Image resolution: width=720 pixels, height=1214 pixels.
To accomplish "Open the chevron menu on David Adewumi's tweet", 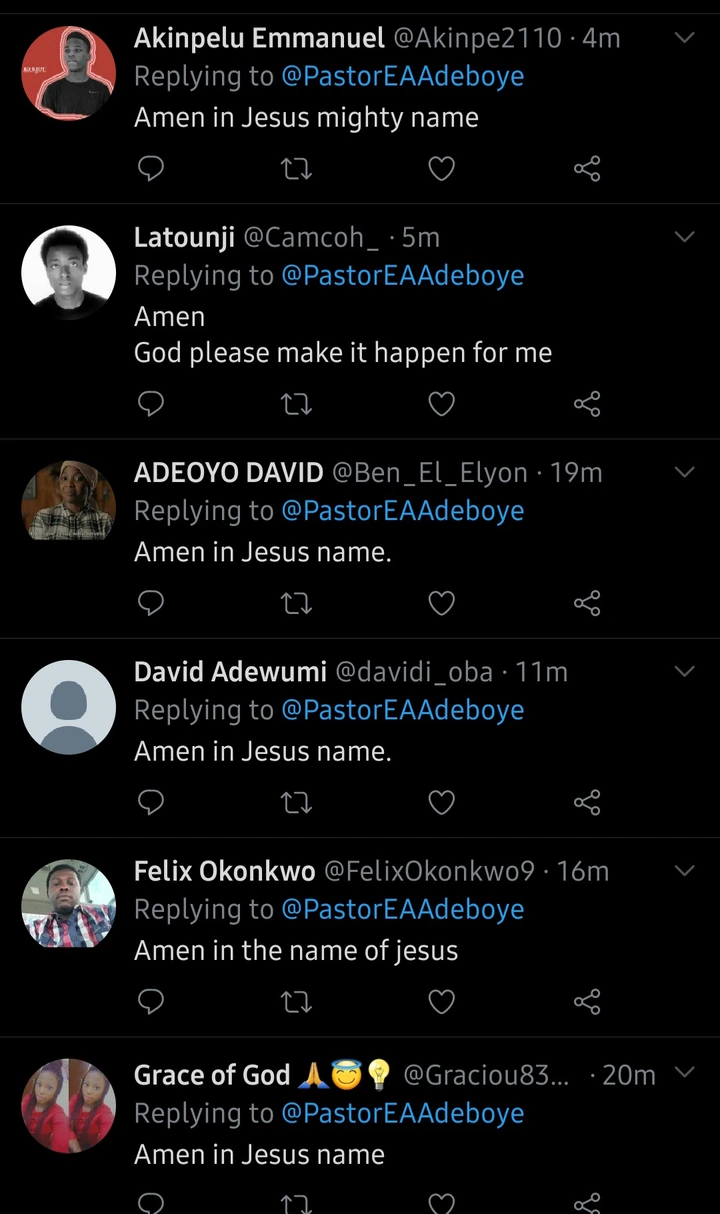I will [684, 671].
